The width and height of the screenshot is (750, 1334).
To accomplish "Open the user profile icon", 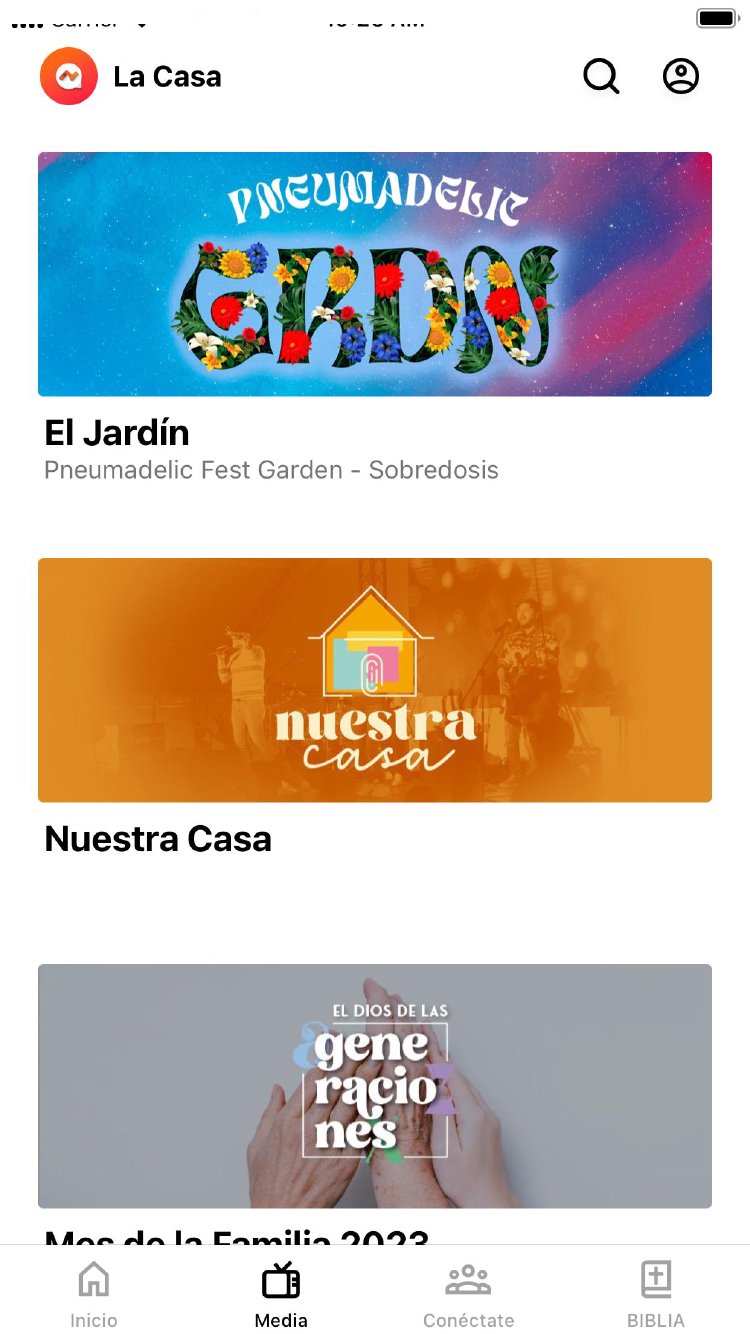I will coord(681,77).
